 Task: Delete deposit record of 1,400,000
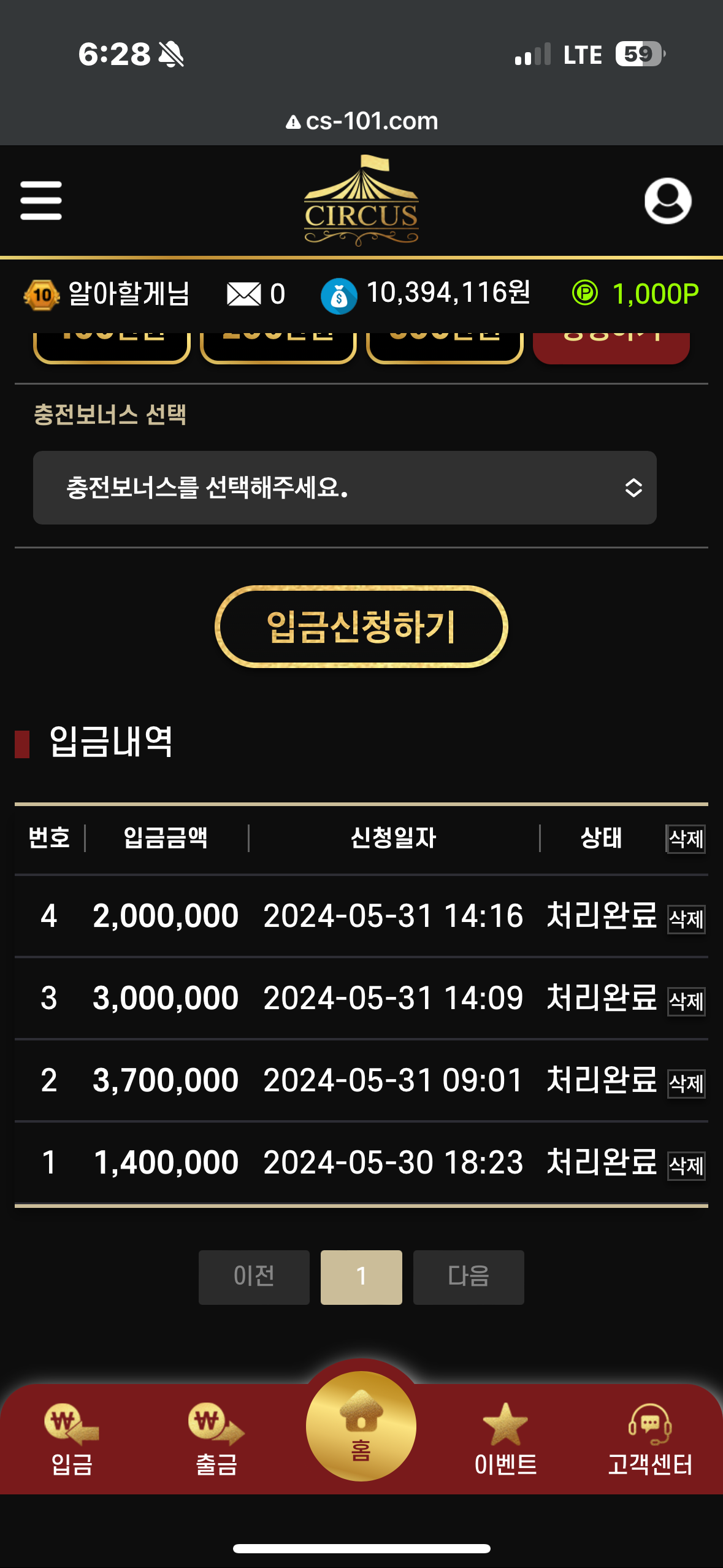pyautogui.click(x=686, y=1166)
